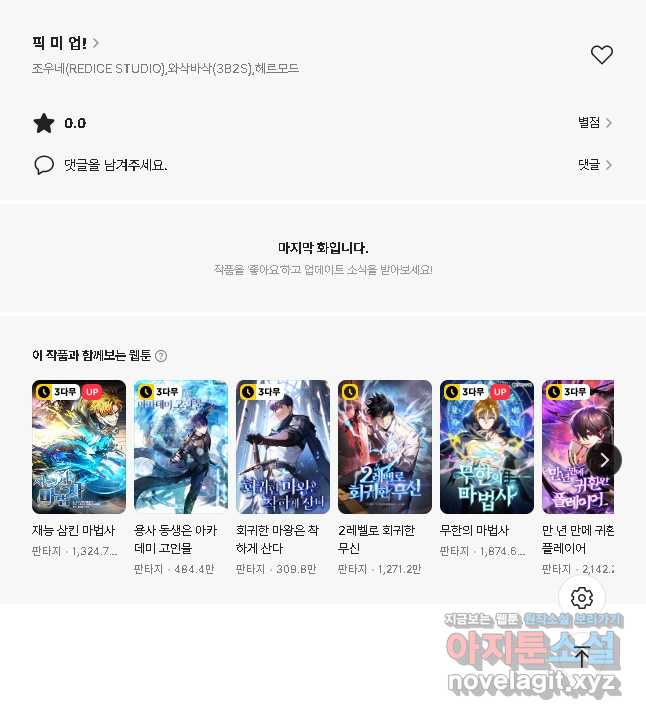
Task: Open 만 년 만에 귀환한 플레이어 webtoon
Action: point(578,447)
